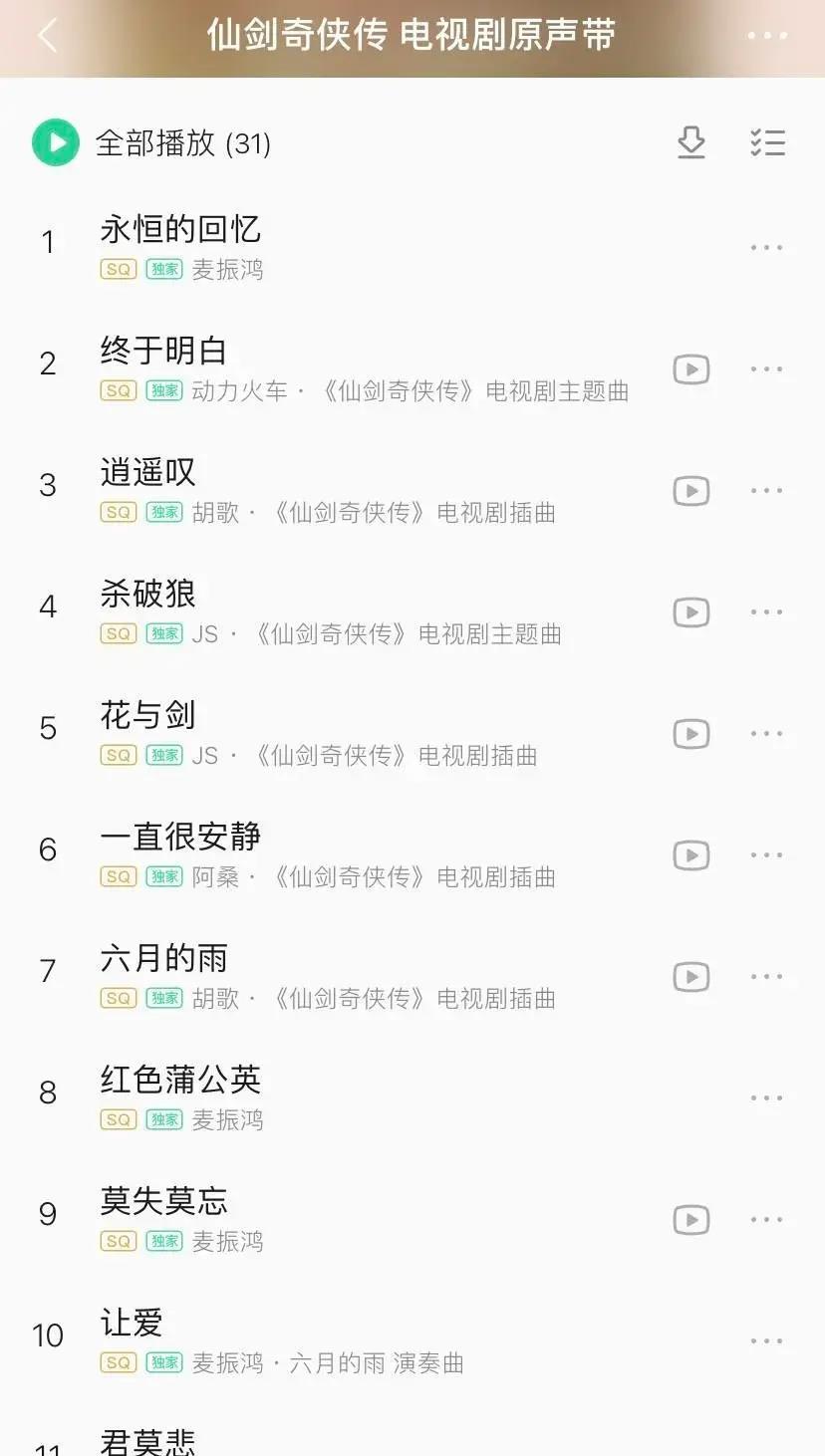This screenshot has height=1456, width=825.
Task: Watch the video for 莫失莫忘
Action: click(691, 1220)
